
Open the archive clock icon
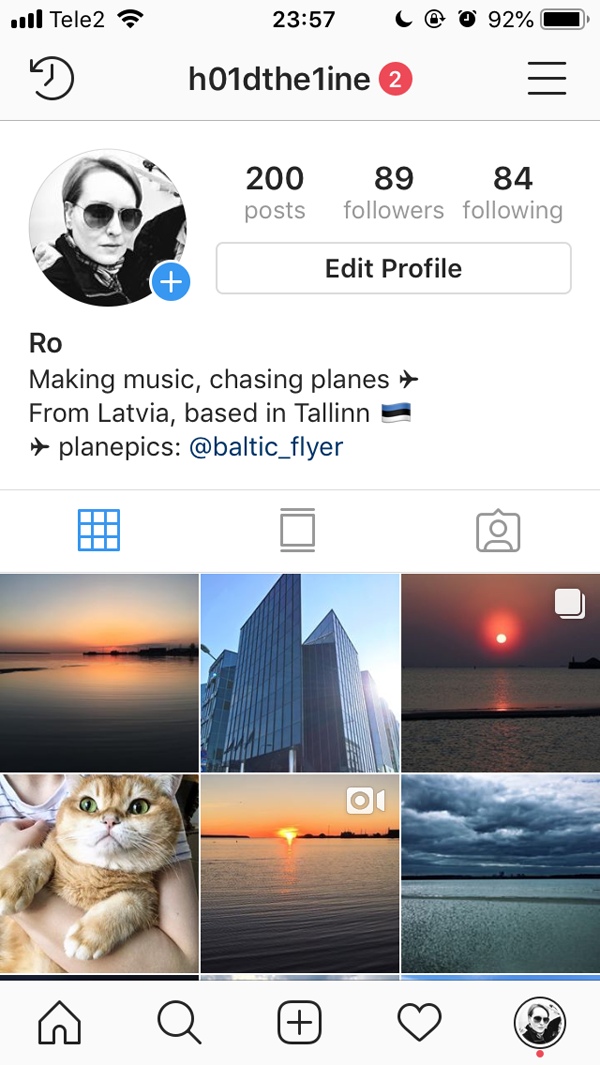tap(52, 79)
